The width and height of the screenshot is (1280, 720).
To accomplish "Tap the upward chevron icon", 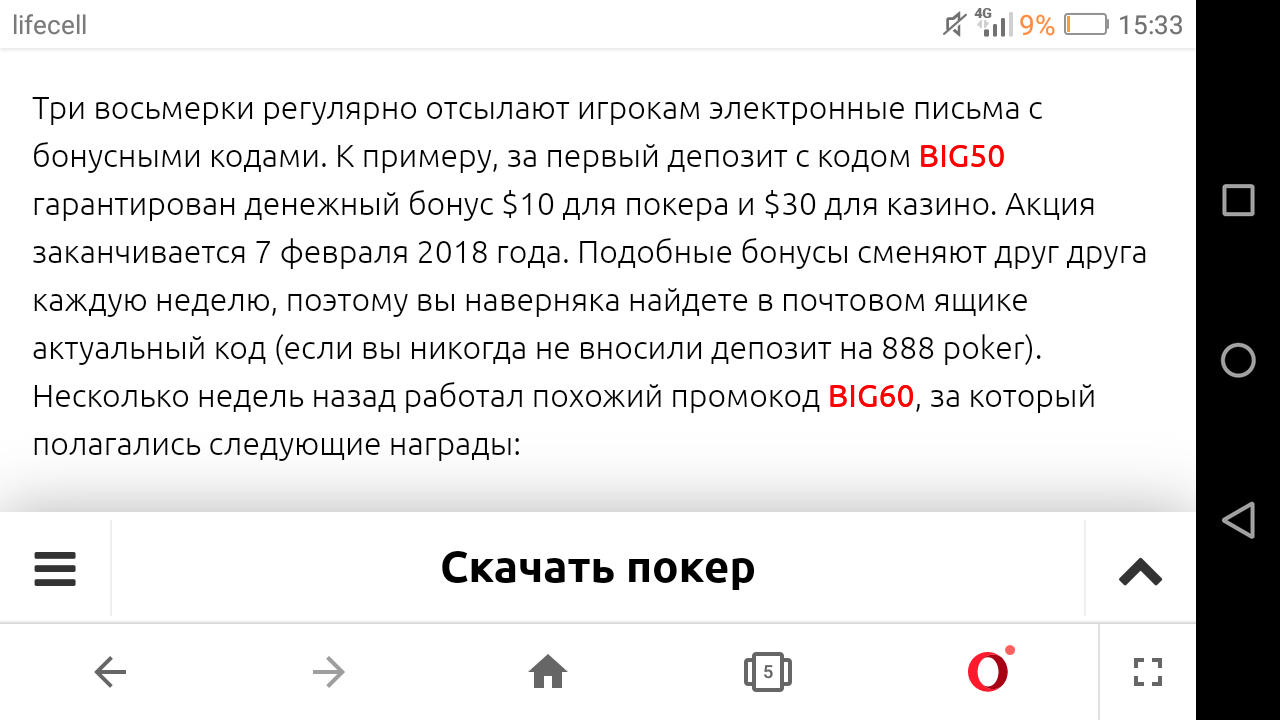I will pyautogui.click(x=1140, y=570).
